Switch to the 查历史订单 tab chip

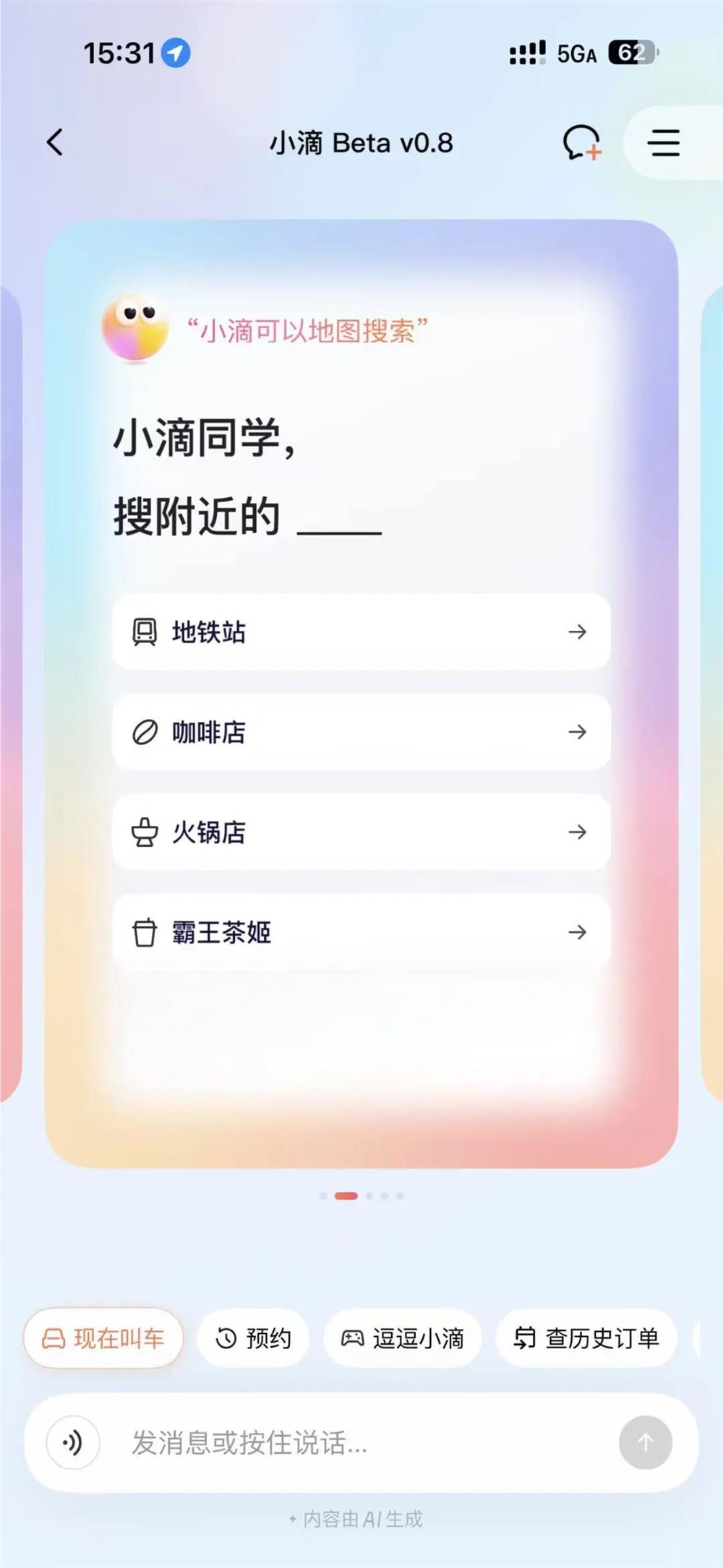[x=586, y=1337]
